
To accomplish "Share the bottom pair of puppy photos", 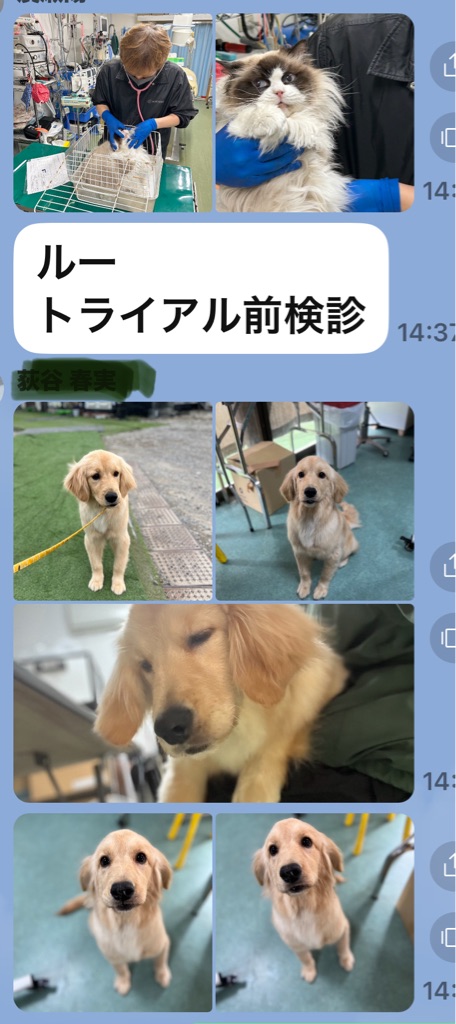I will coord(446,866).
